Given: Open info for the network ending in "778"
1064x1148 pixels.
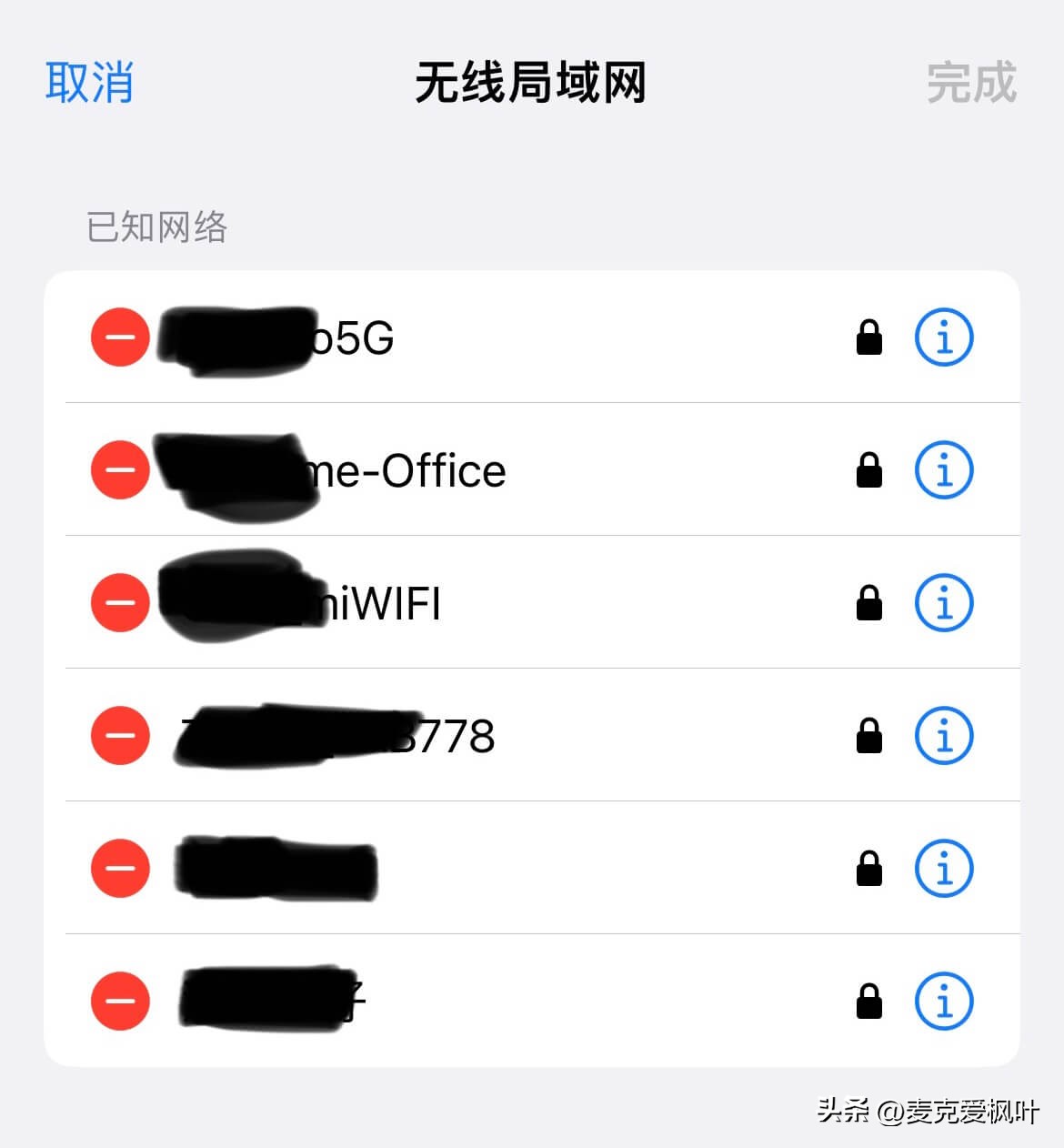Looking at the screenshot, I should pos(943,736).
